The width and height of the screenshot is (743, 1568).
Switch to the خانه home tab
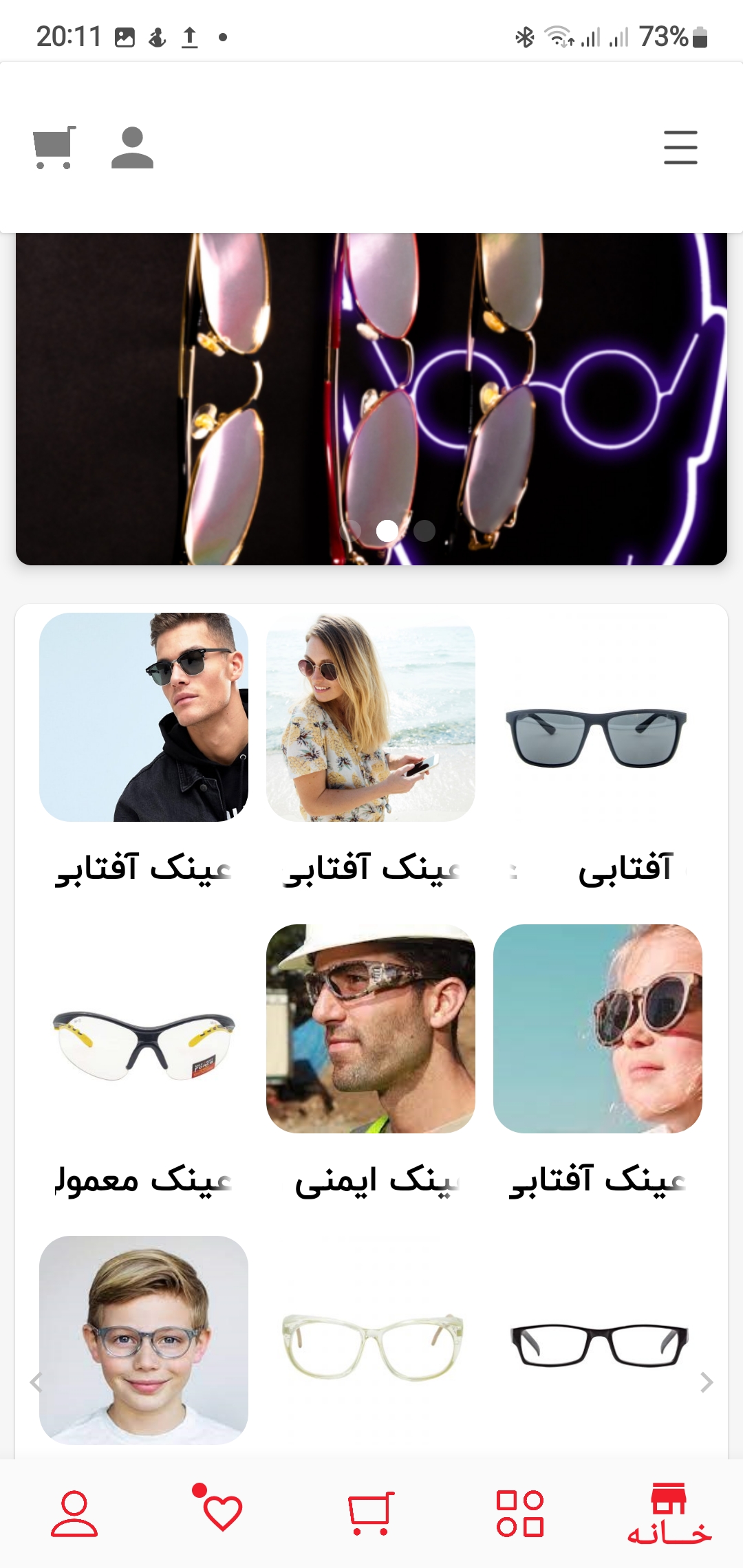(x=669, y=1513)
